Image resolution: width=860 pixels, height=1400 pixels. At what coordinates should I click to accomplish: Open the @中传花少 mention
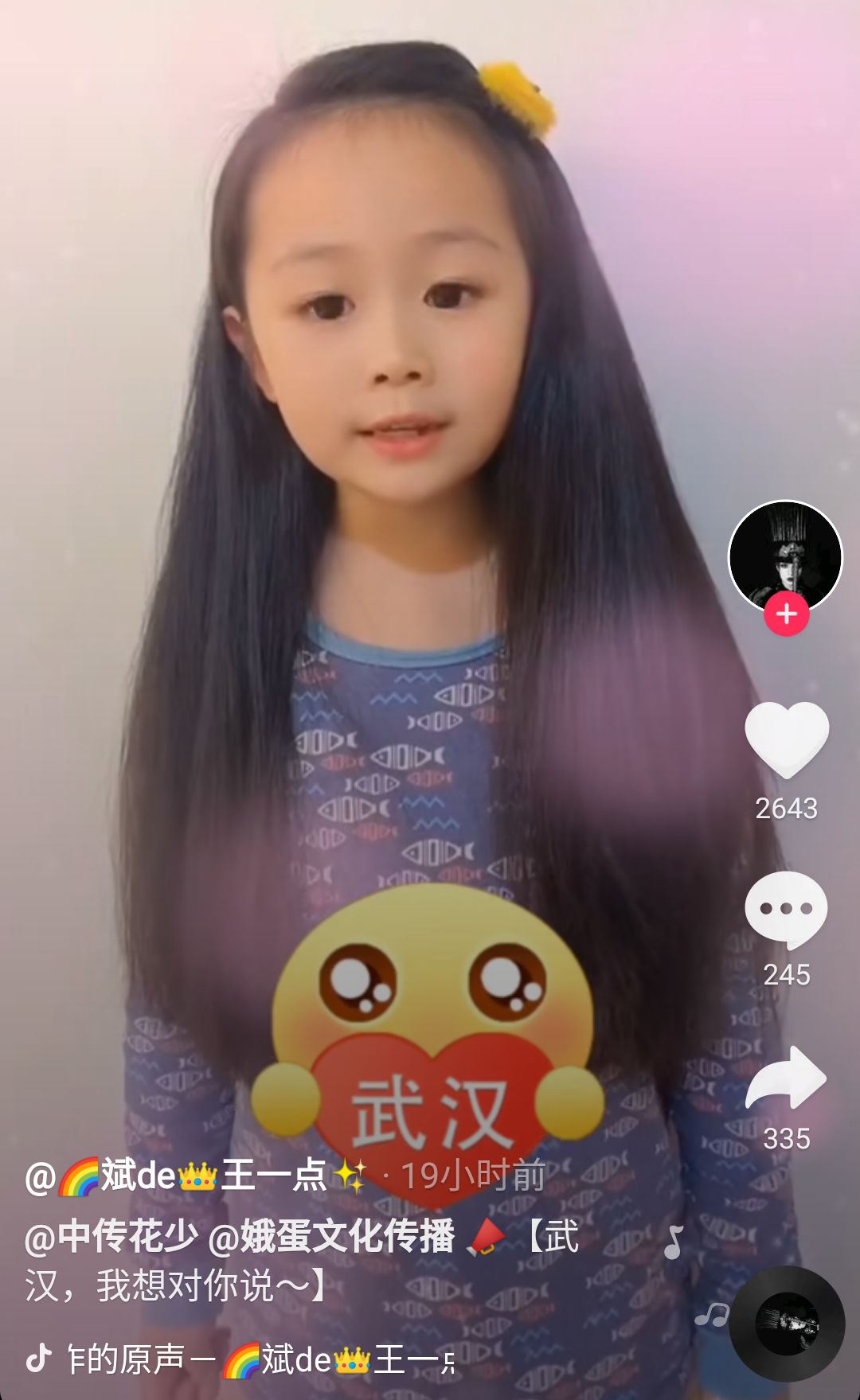[111, 1237]
